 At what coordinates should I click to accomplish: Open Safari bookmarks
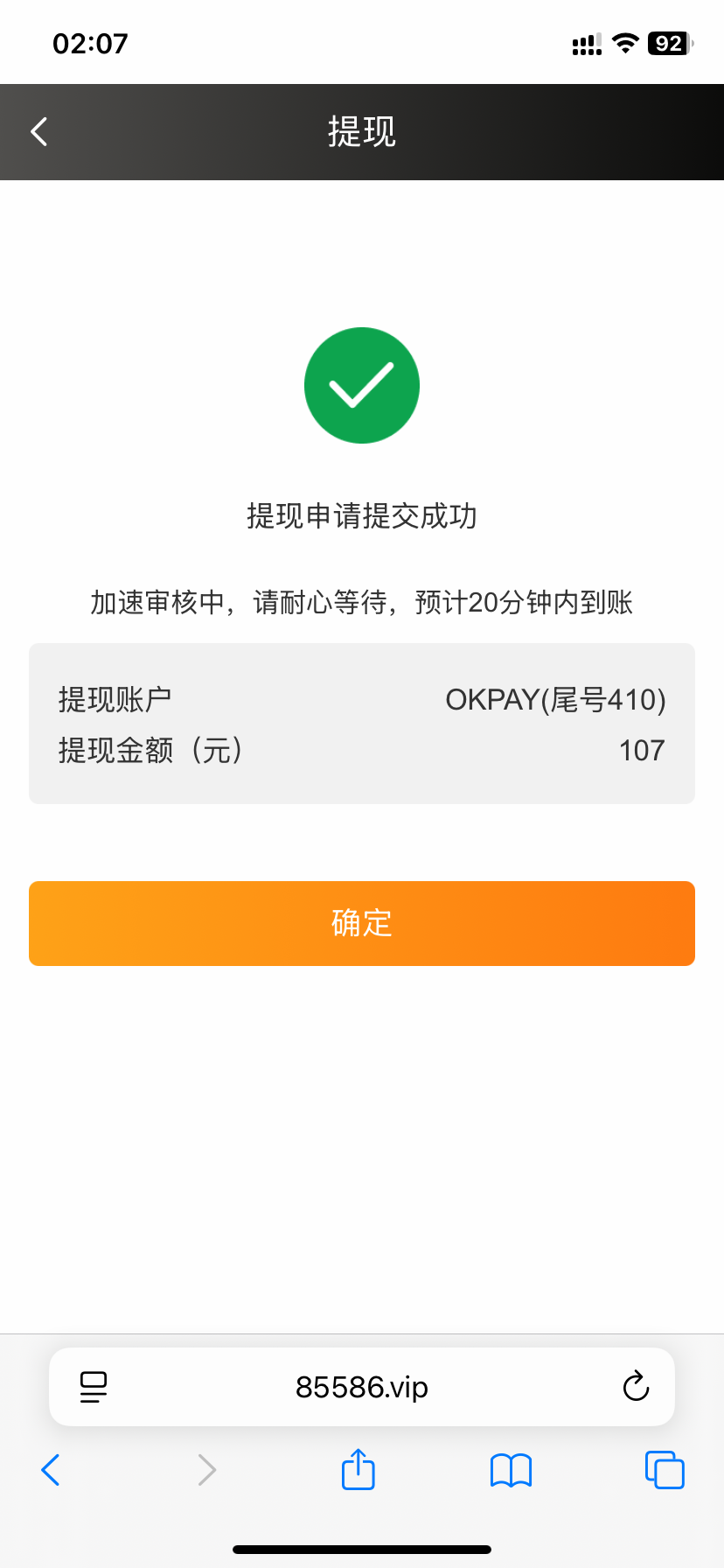[512, 1470]
